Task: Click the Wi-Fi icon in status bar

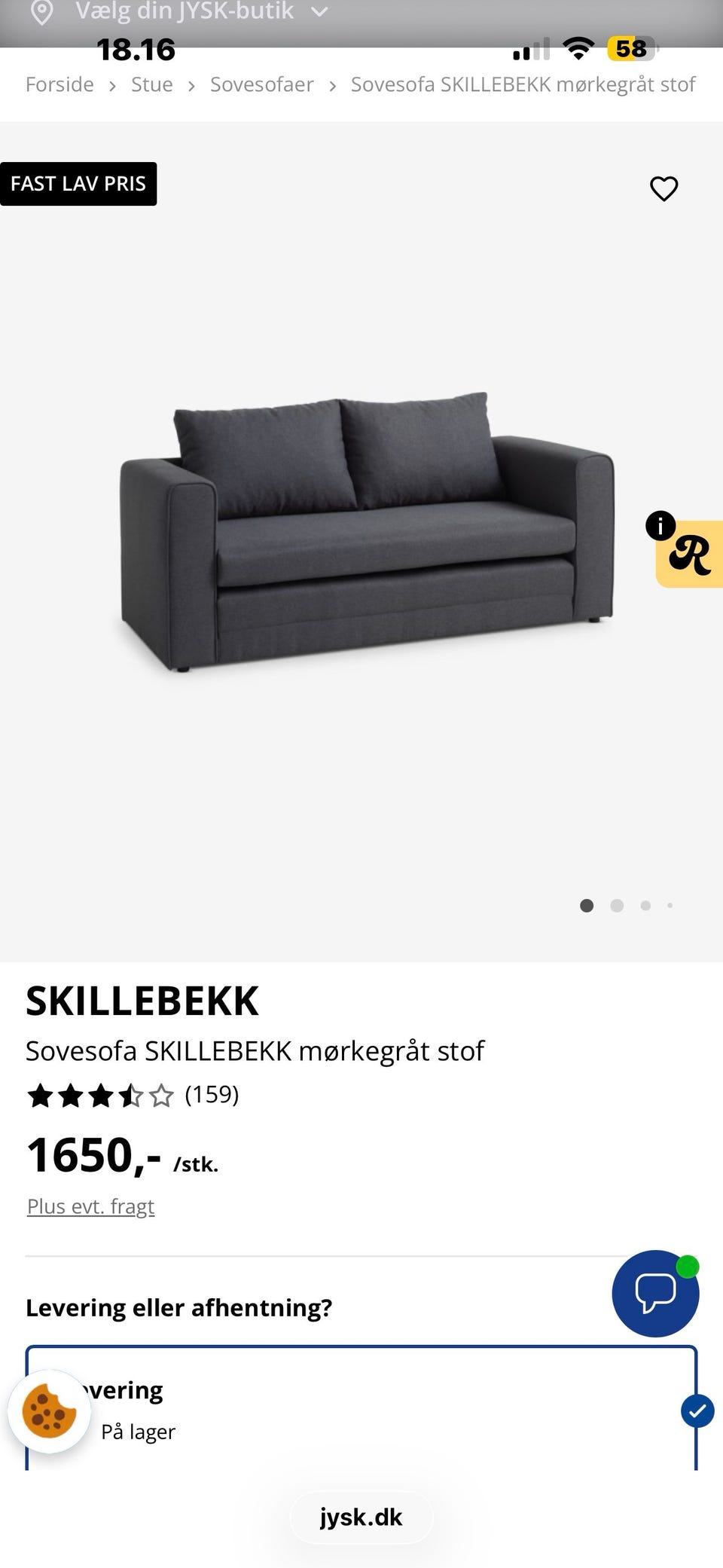Action: point(578,48)
